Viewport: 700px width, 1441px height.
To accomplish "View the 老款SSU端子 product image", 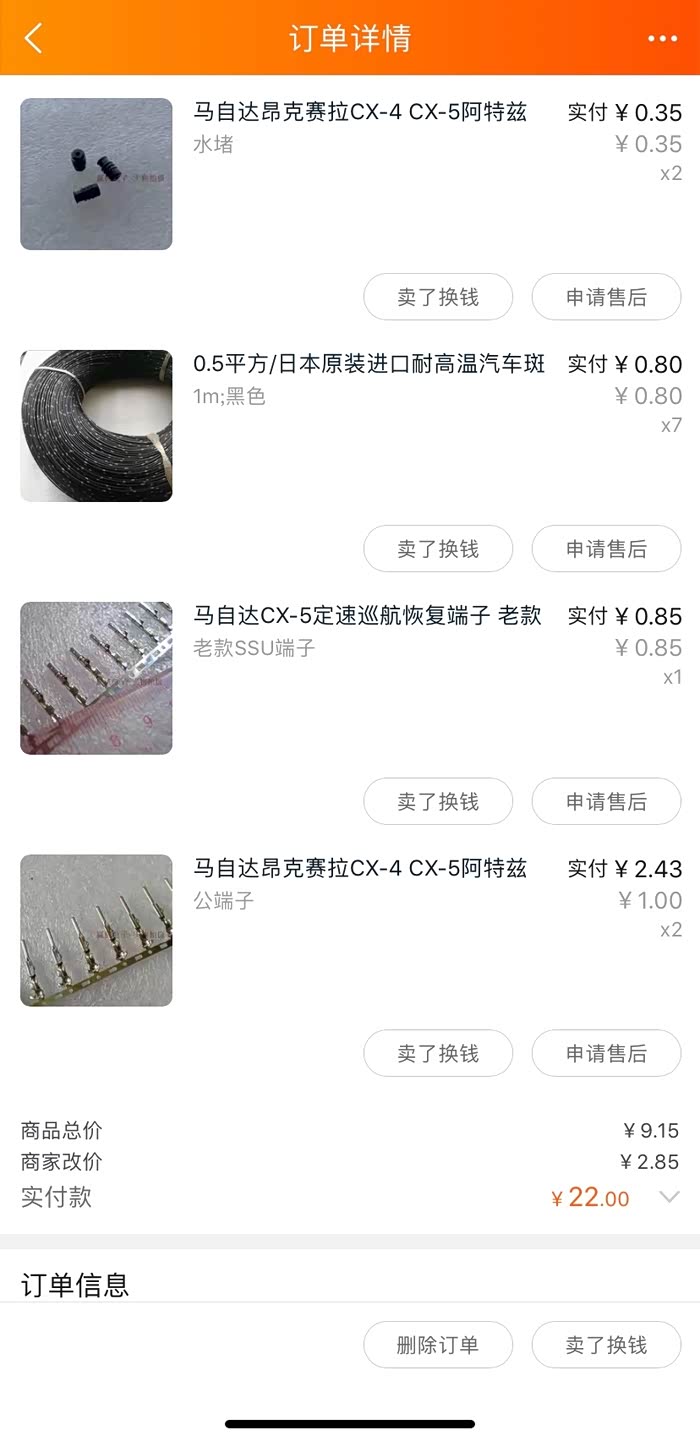I will (x=96, y=678).
